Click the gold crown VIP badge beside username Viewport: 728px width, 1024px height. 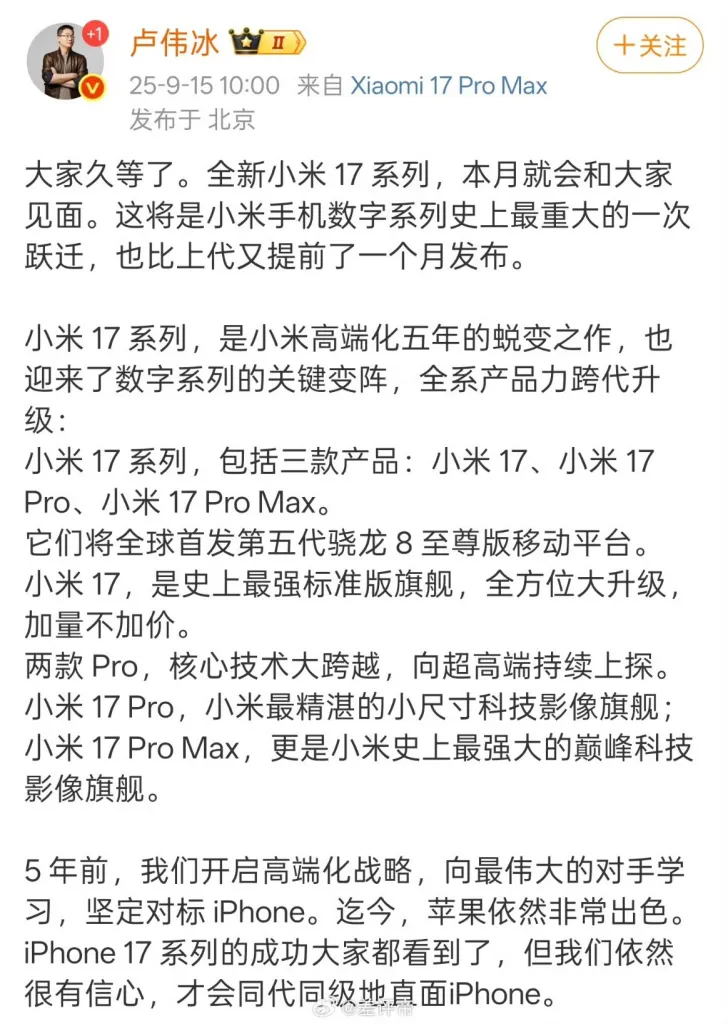[244, 41]
